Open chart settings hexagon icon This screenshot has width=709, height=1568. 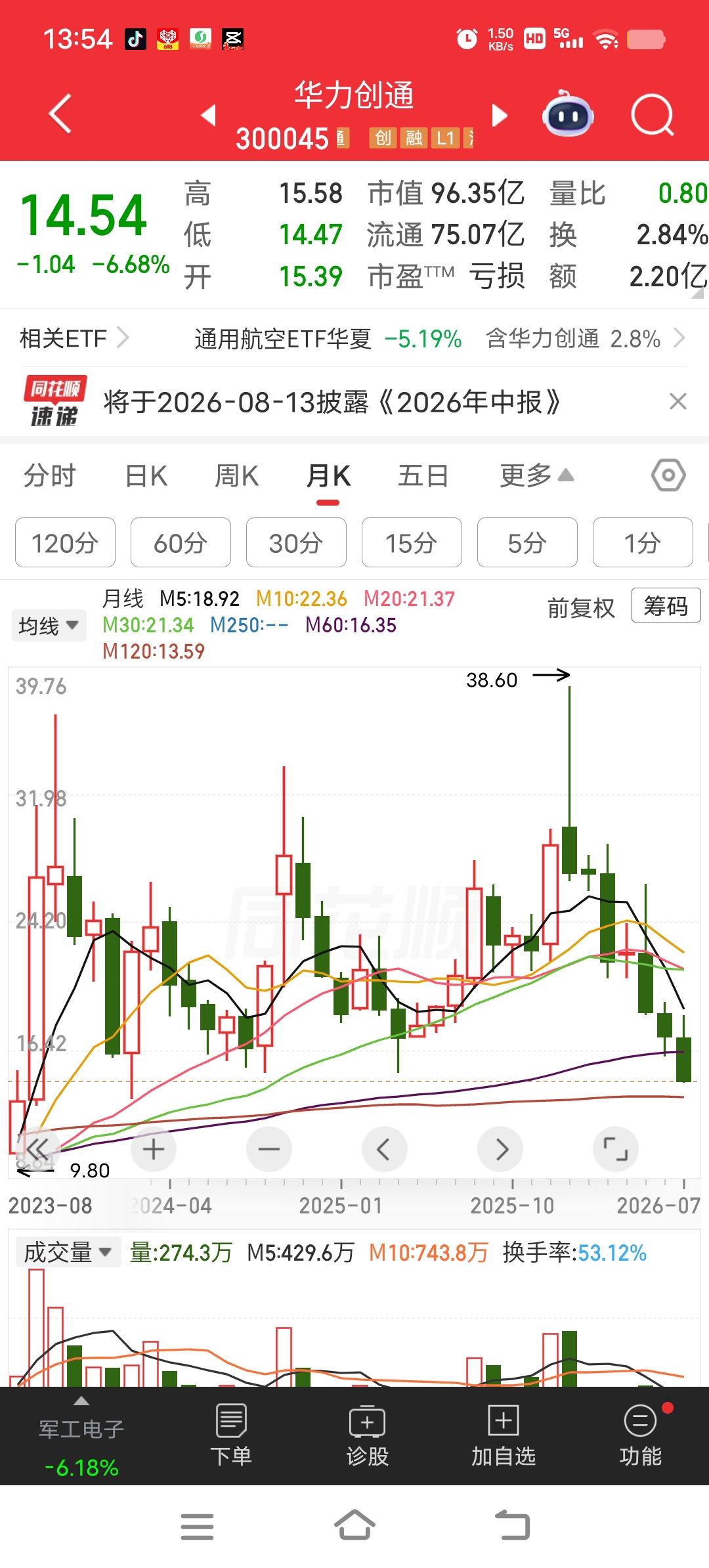668,475
